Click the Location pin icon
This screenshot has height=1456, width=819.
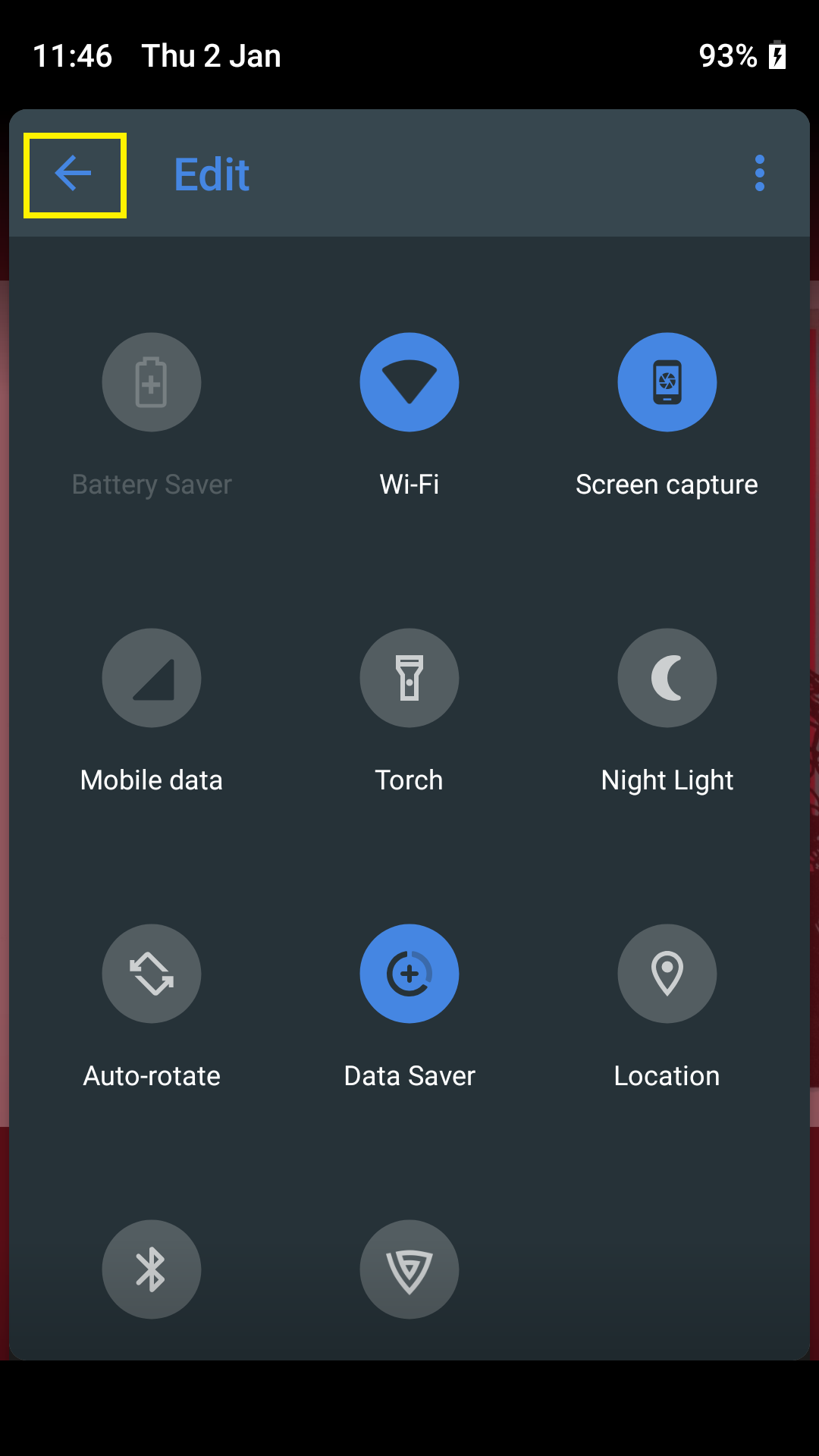667,974
